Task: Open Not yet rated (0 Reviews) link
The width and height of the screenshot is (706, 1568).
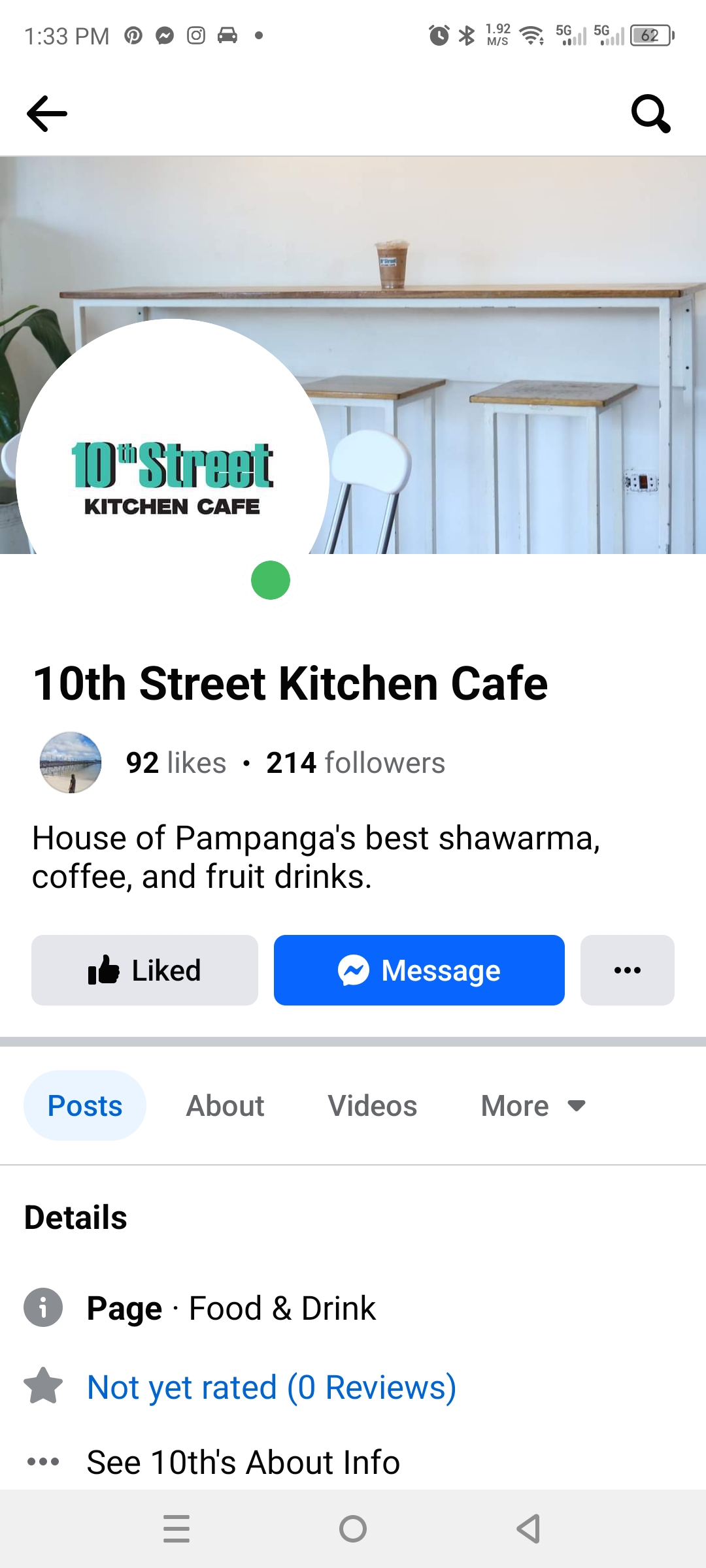Action: 271,1387
